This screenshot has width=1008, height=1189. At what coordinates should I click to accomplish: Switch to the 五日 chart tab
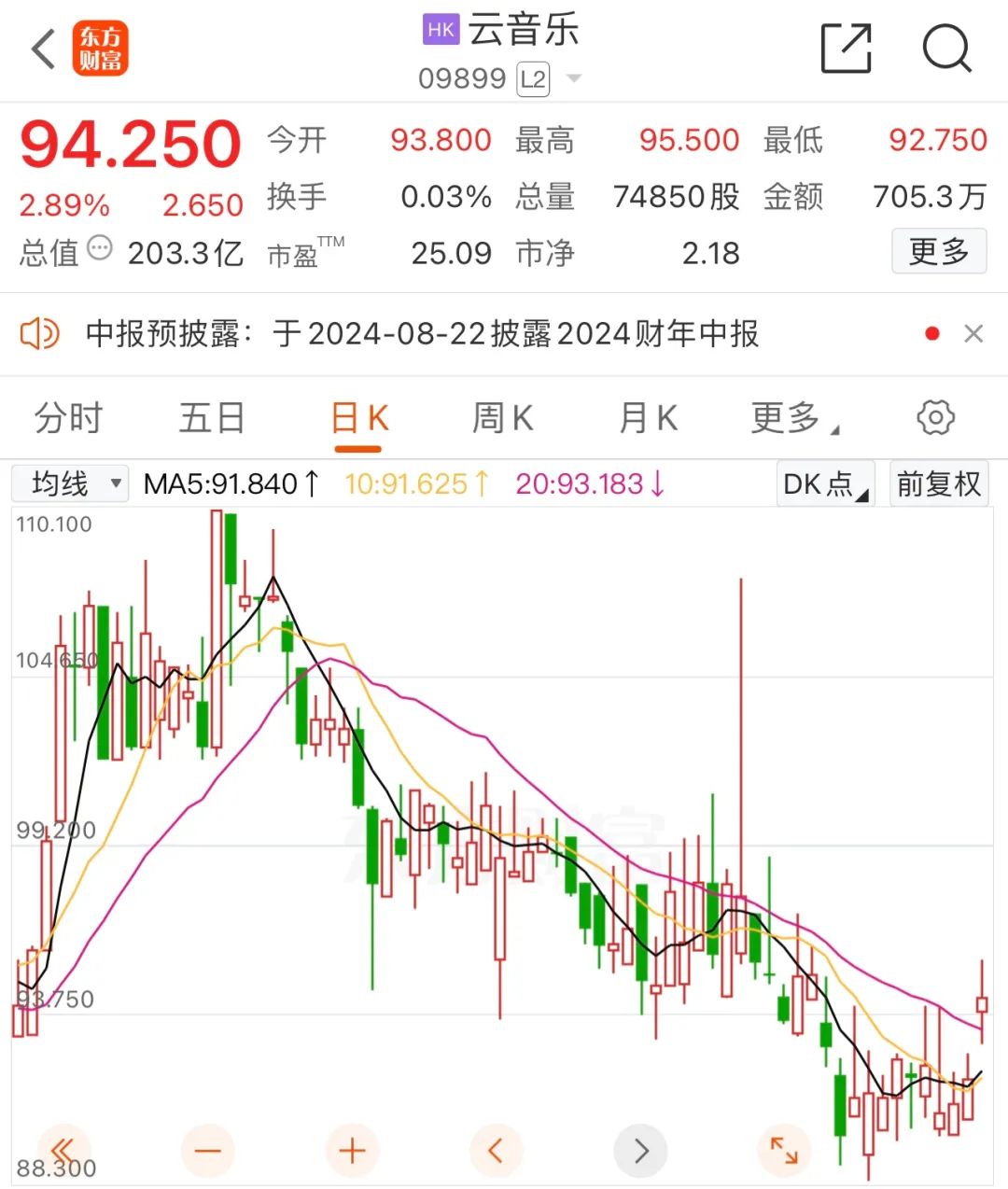click(x=212, y=418)
